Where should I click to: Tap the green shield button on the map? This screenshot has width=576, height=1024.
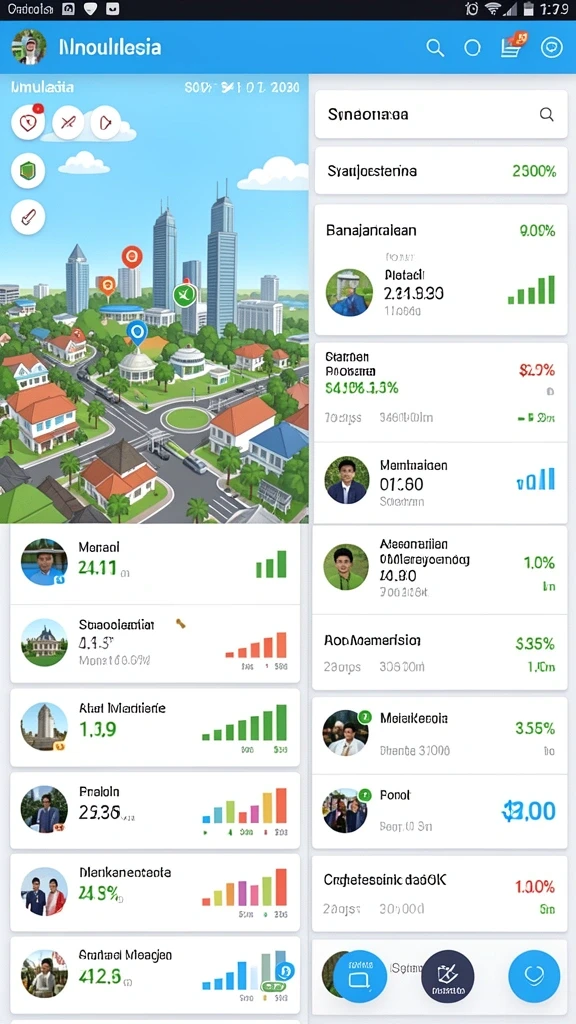pos(28,172)
